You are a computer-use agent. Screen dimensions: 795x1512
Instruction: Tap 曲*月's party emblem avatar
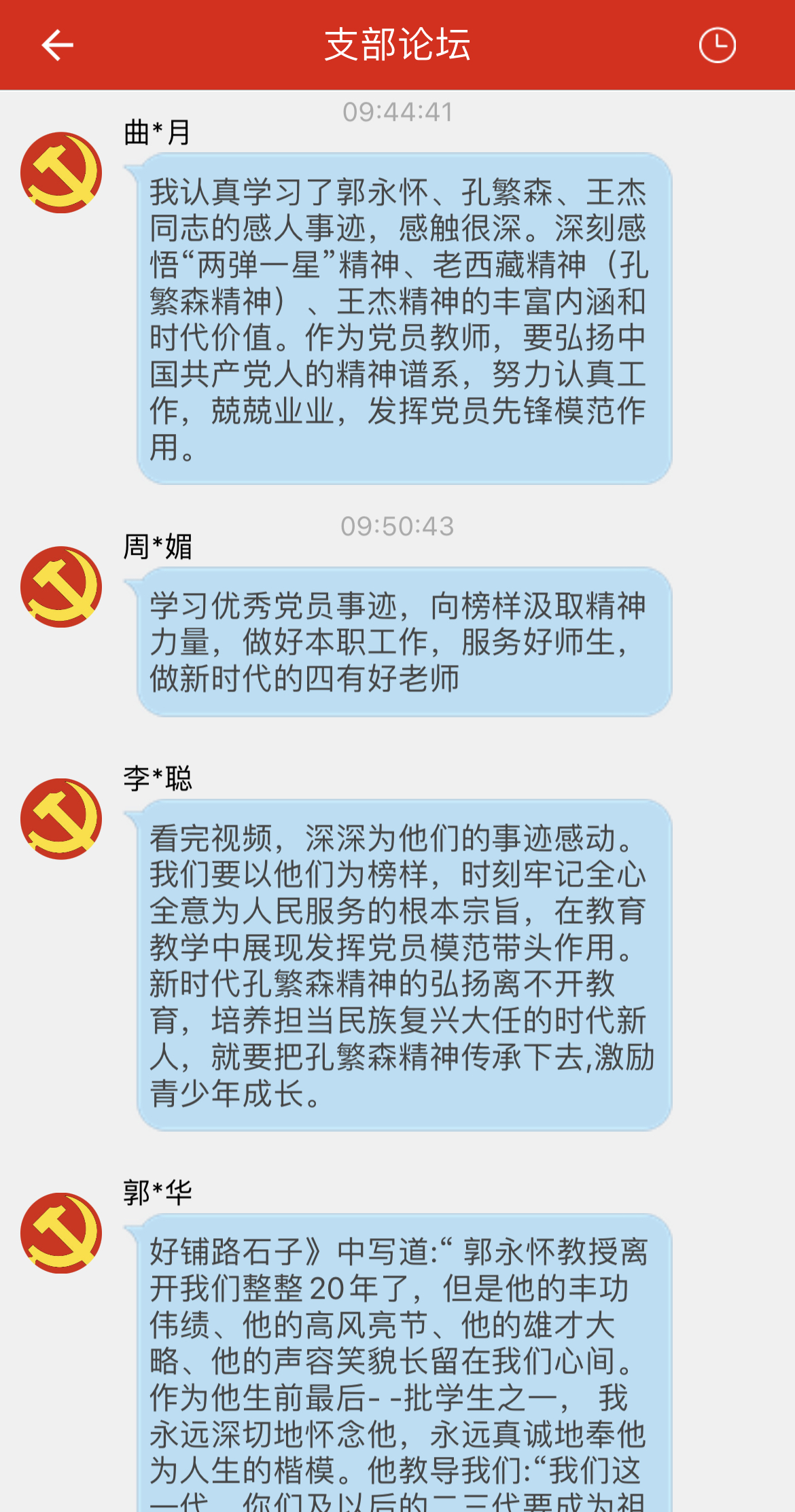61,173
